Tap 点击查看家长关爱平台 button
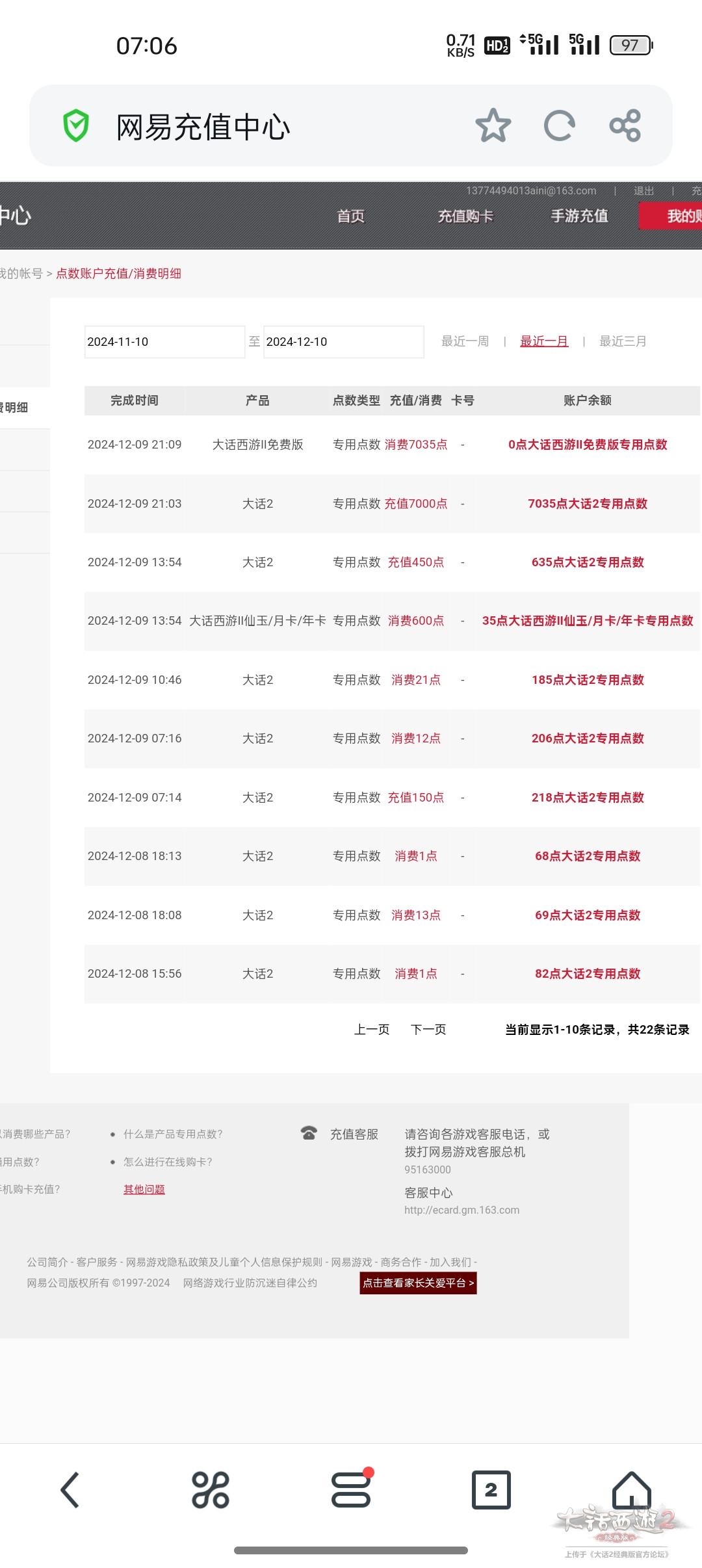This screenshot has width=702, height=1568. coord(418,1283)
